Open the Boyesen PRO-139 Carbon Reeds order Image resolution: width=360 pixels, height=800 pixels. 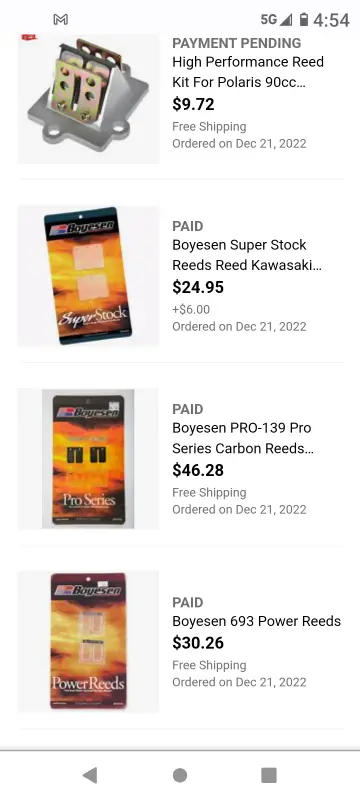[x=180, y=459]
